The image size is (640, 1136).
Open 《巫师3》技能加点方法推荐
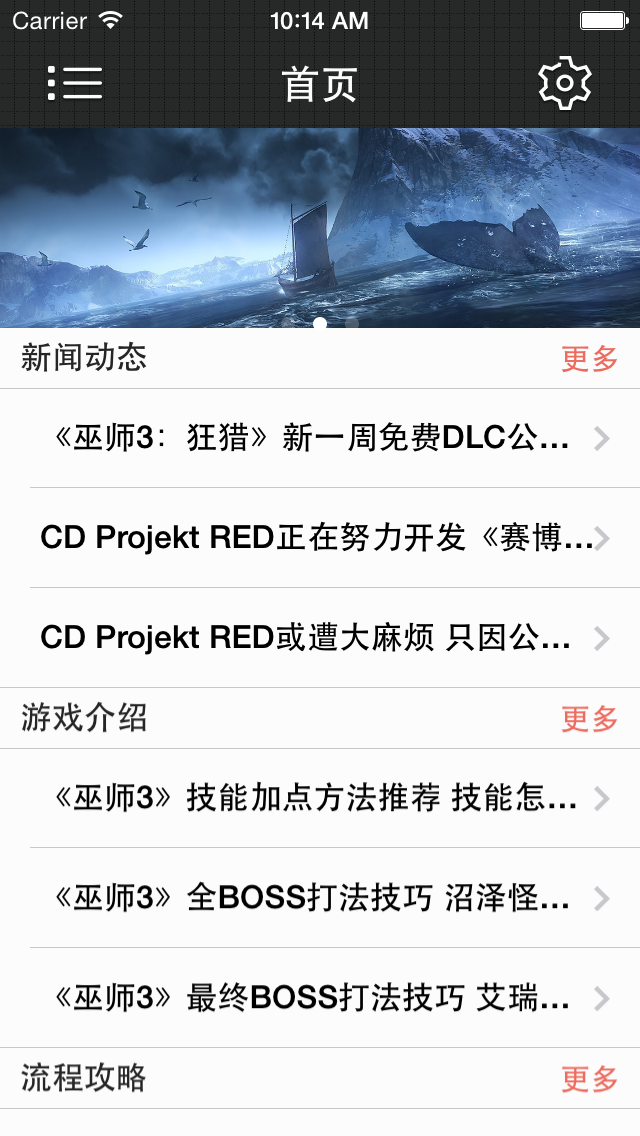[x=320, y=798]
